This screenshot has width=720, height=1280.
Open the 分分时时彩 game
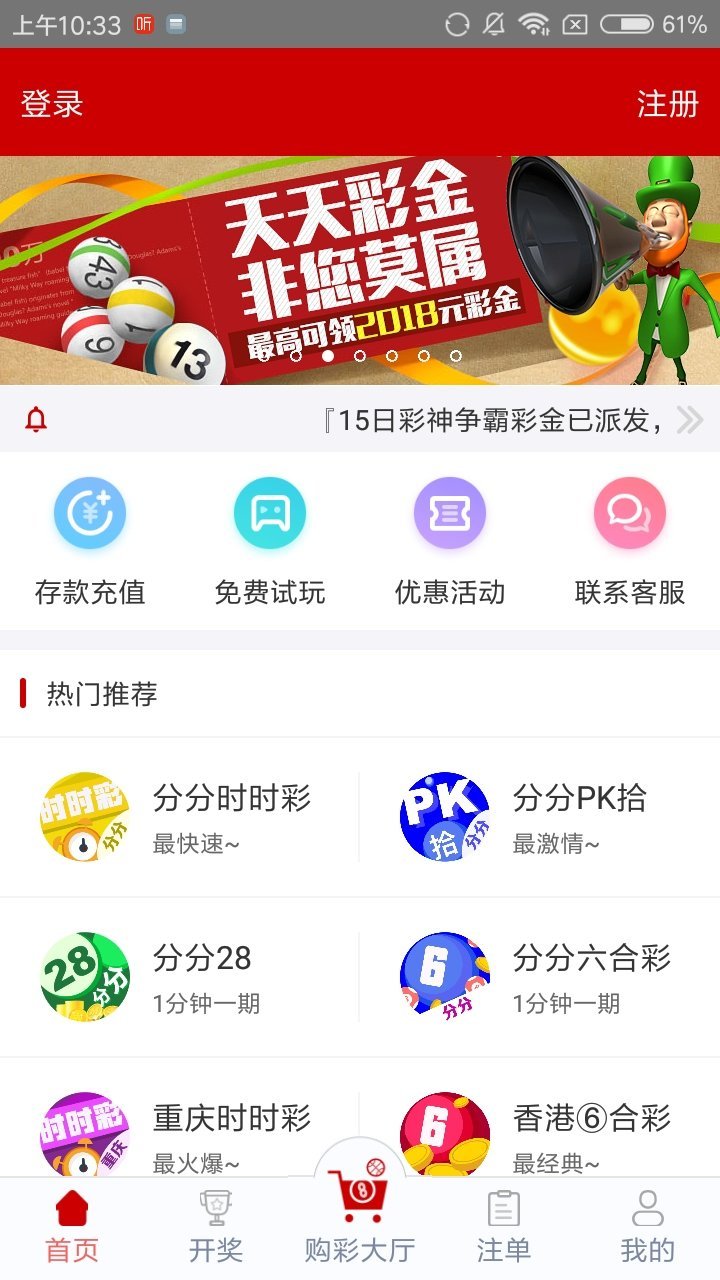[x=180, y=817]
